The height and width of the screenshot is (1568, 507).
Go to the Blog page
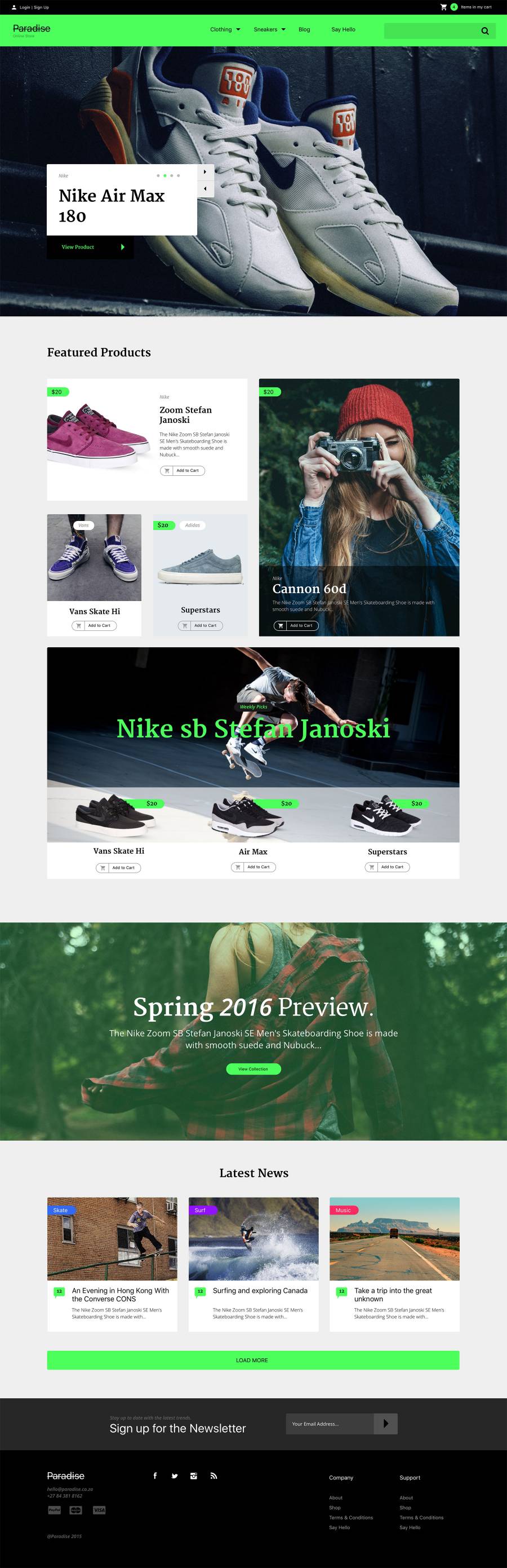(304, 29)
